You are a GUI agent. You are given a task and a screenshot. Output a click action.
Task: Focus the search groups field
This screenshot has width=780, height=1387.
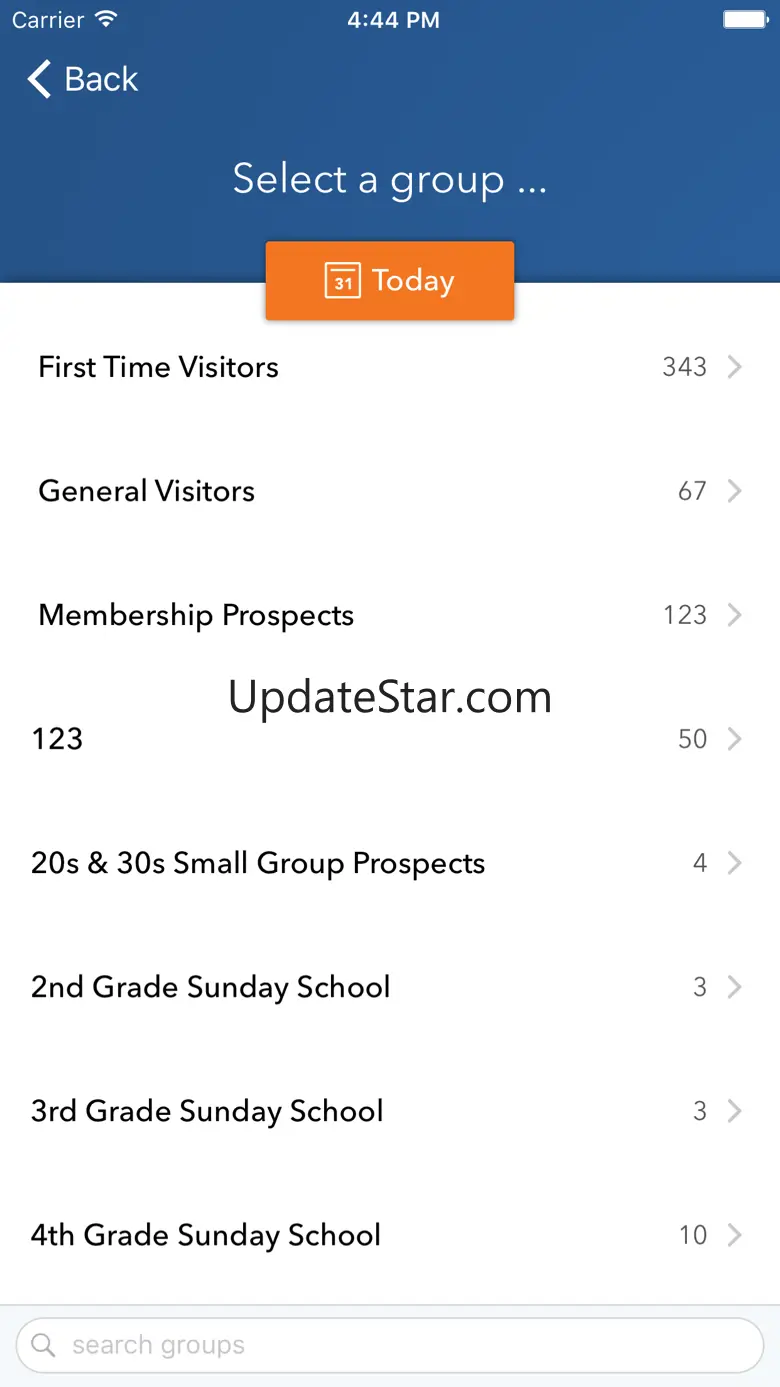click(390, 1345)
